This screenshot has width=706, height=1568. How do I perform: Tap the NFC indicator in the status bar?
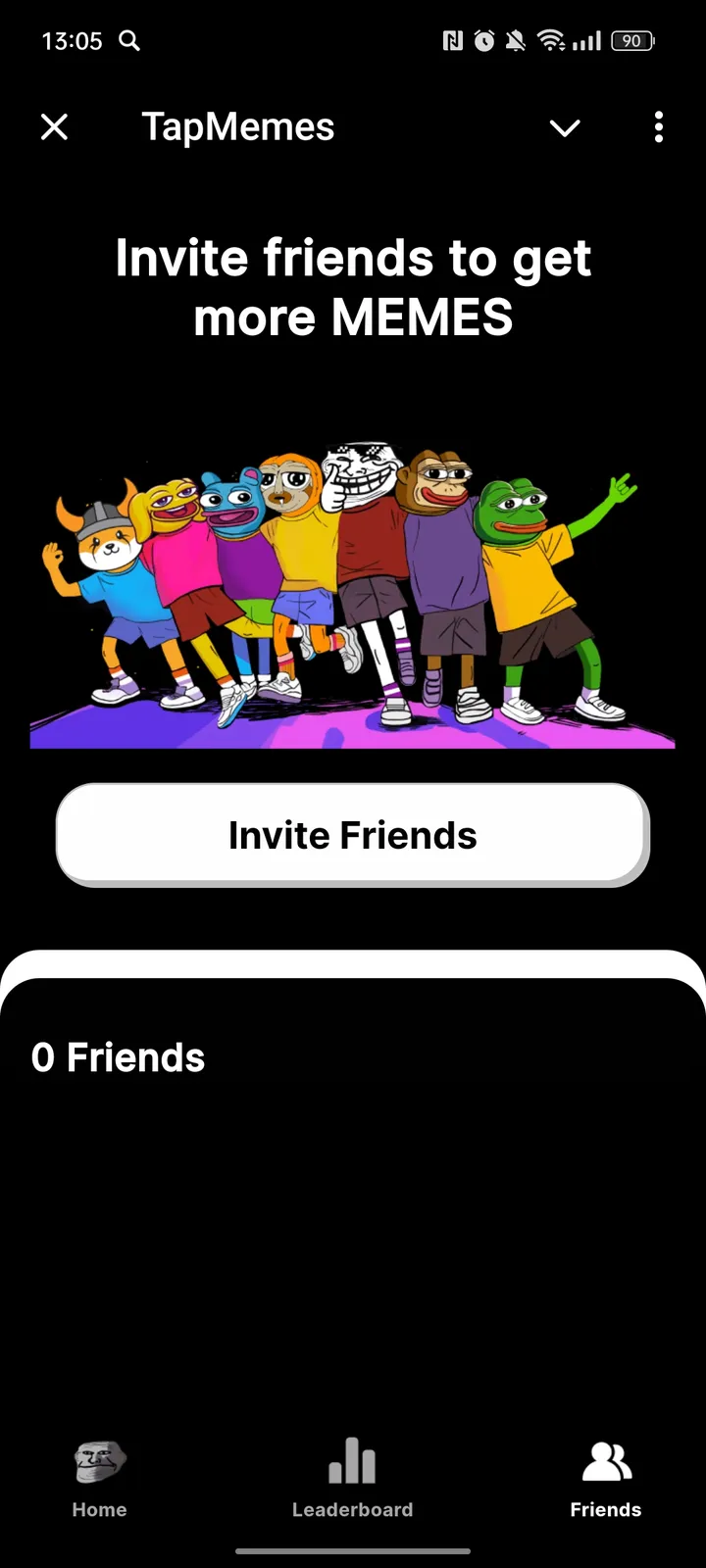click(452, 41)
